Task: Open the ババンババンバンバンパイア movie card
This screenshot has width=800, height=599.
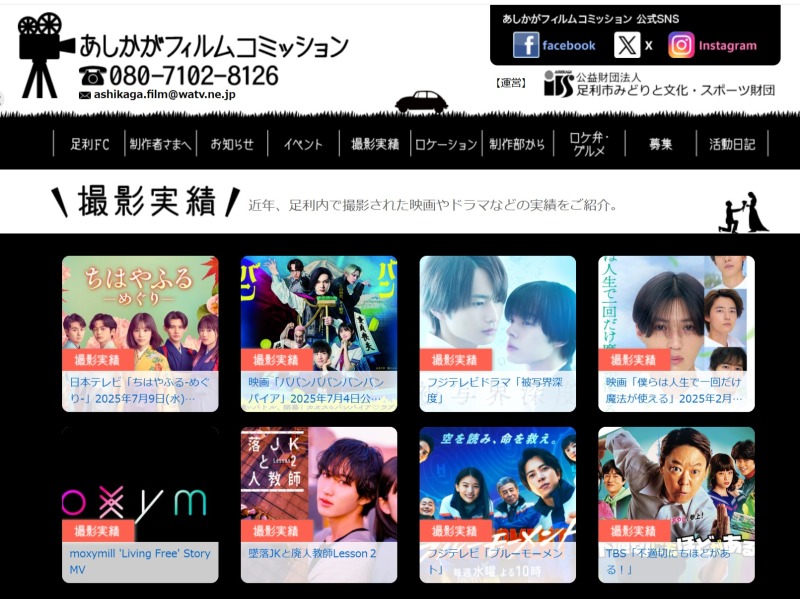Action: (319, 333)
